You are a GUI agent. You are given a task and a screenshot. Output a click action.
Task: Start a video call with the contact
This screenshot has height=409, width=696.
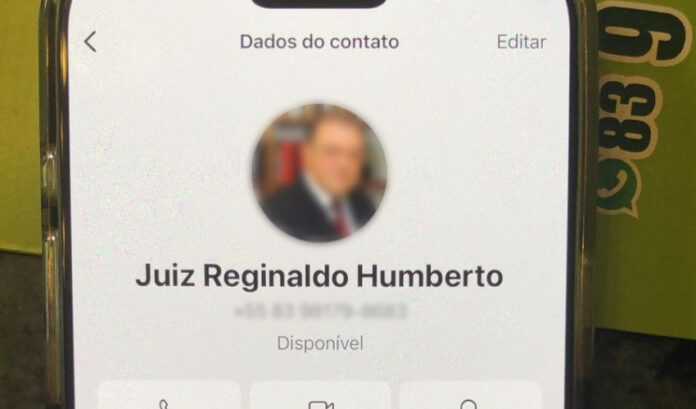coord(320,399)
